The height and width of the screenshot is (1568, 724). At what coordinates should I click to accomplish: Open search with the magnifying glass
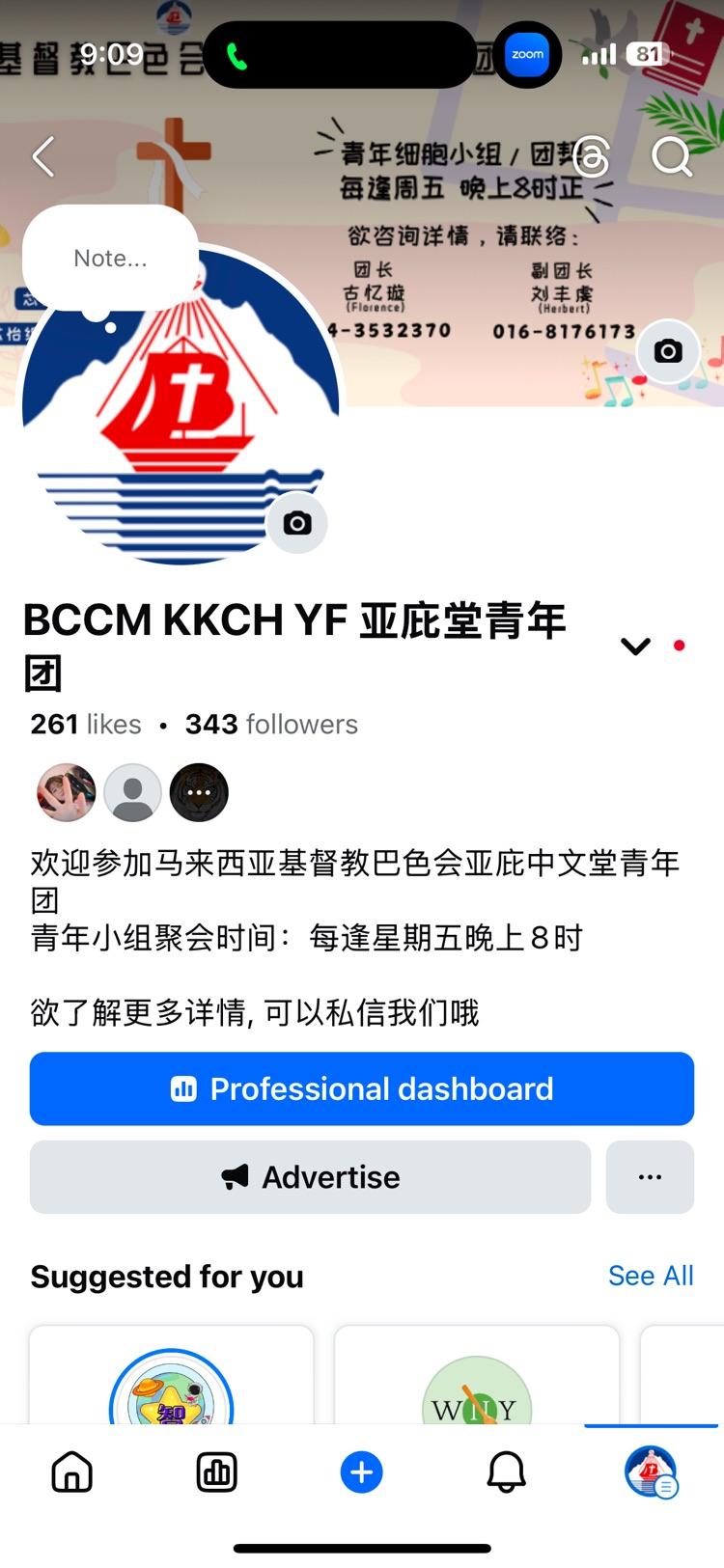[671, 156]
